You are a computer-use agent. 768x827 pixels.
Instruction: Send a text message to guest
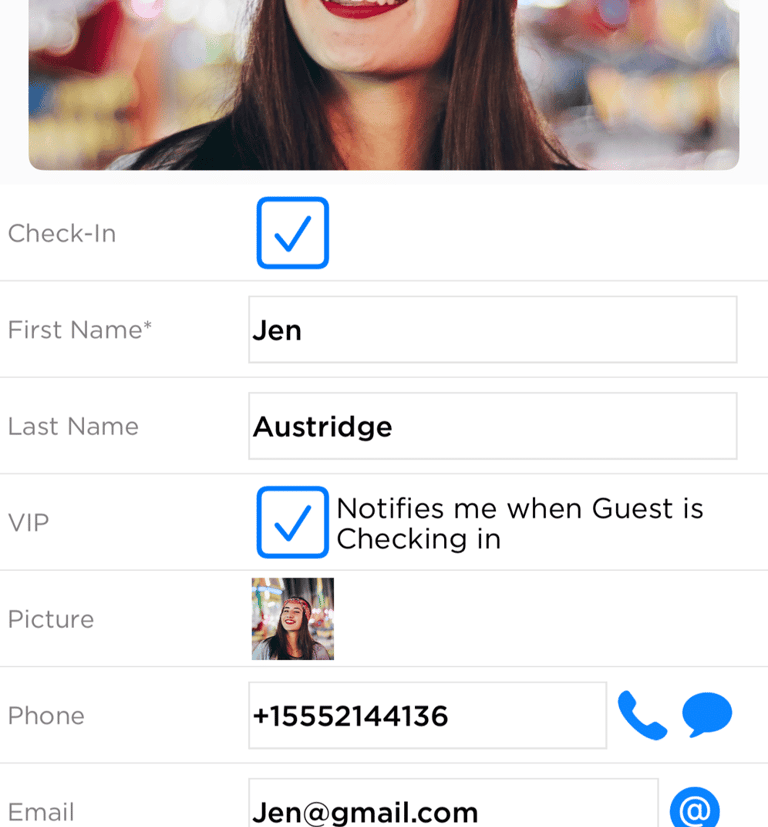(x=707, y=716)
